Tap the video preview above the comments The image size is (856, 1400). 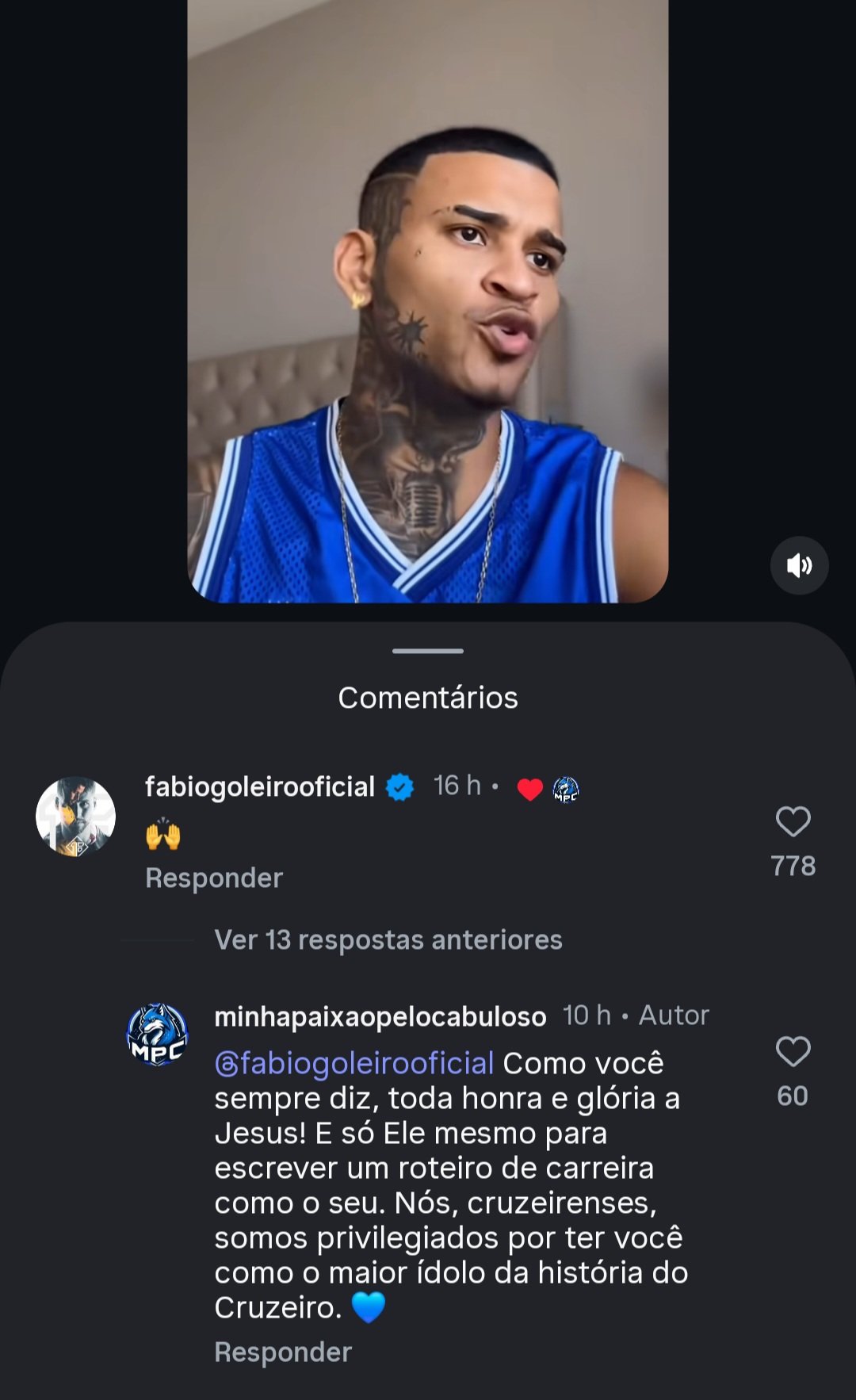428,301
